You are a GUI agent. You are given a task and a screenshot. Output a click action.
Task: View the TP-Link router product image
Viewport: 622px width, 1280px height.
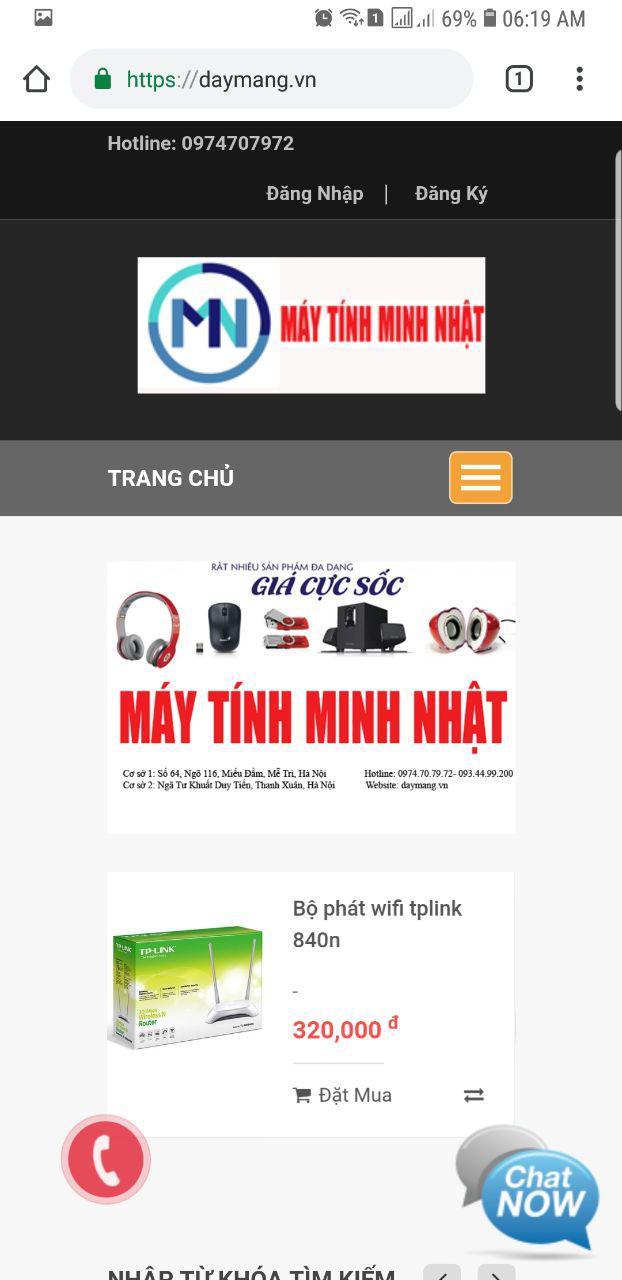[188, 987]
